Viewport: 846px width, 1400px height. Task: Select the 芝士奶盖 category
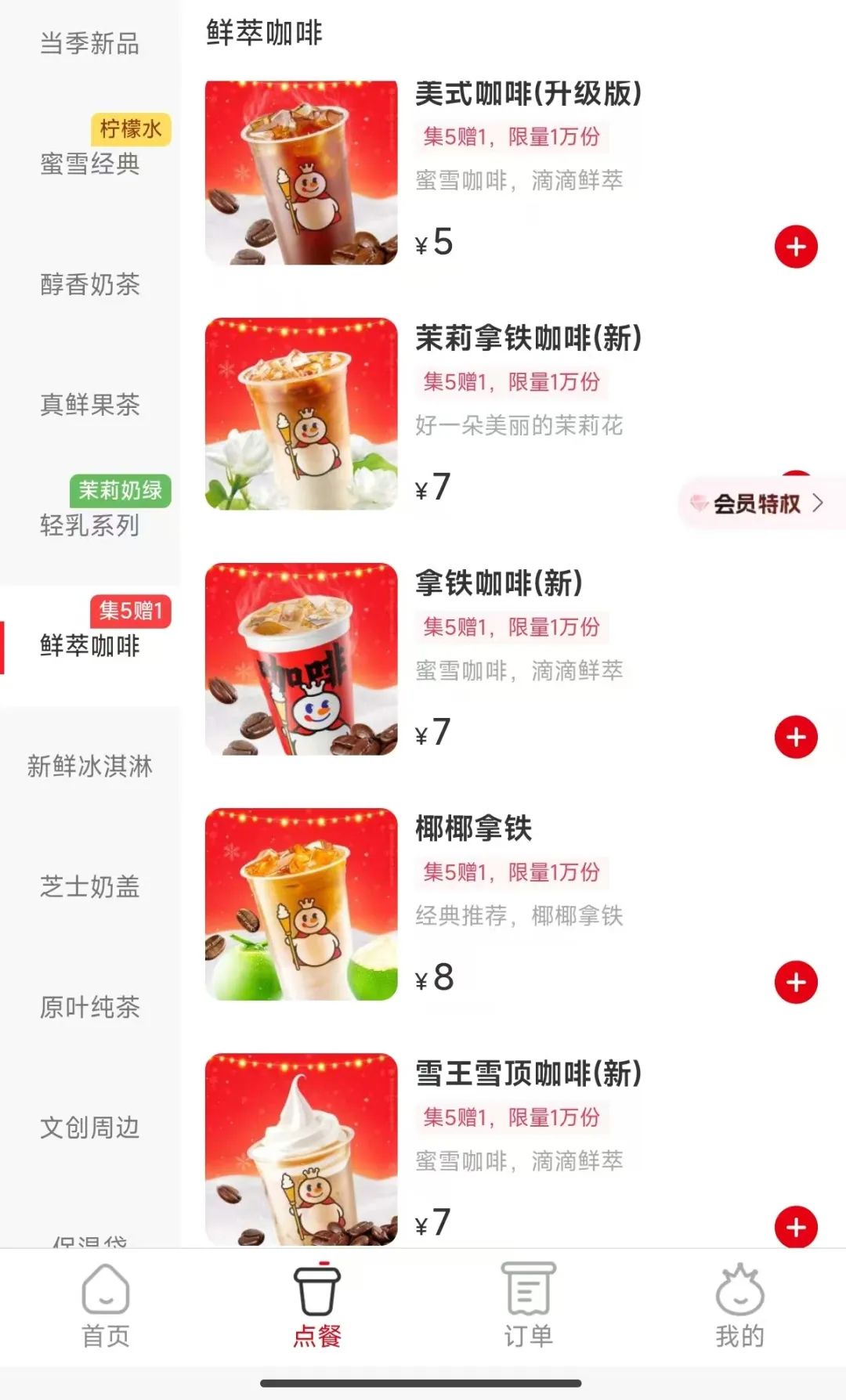(x=90, y=886)
